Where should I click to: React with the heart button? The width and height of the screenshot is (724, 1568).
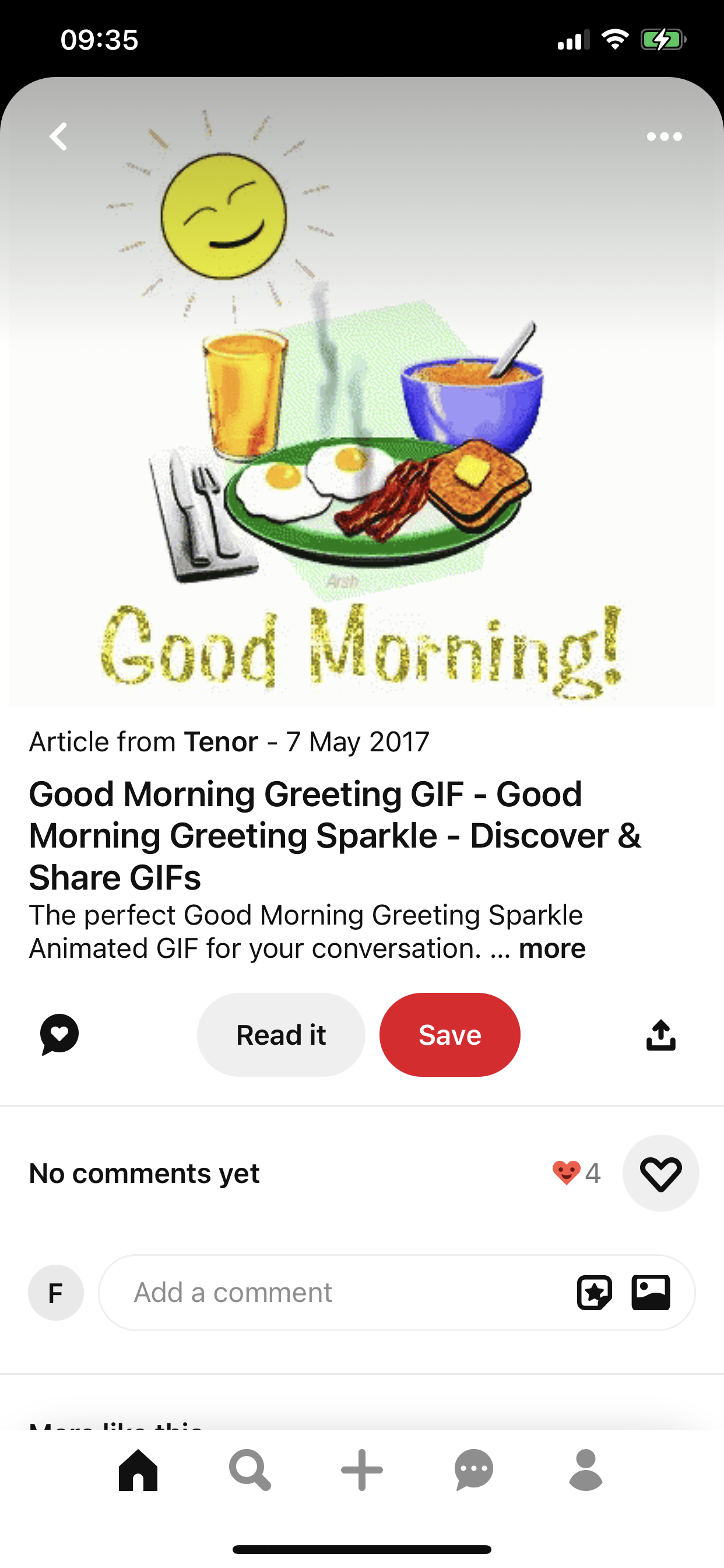660,1173
